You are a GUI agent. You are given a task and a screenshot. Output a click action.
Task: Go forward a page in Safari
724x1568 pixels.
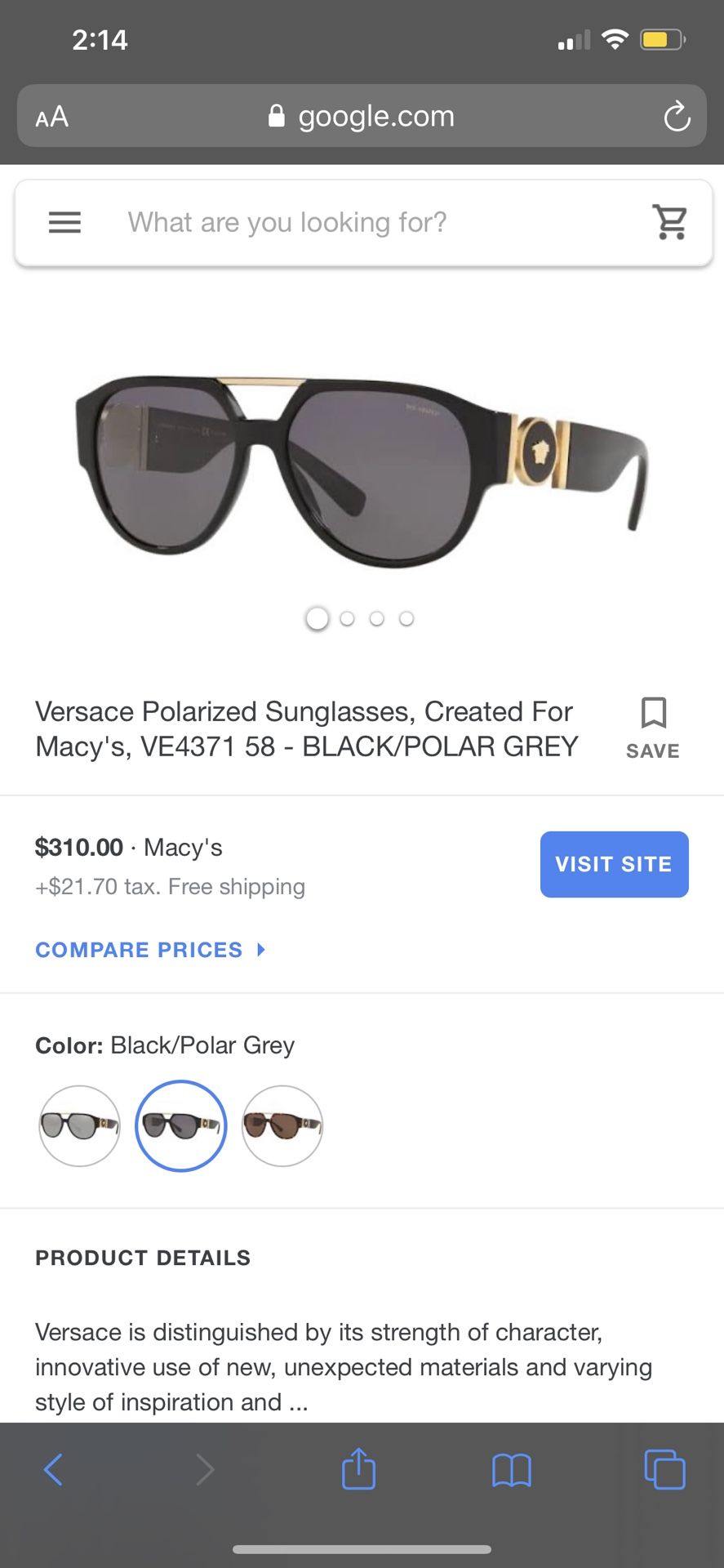tap(206, 1468)
